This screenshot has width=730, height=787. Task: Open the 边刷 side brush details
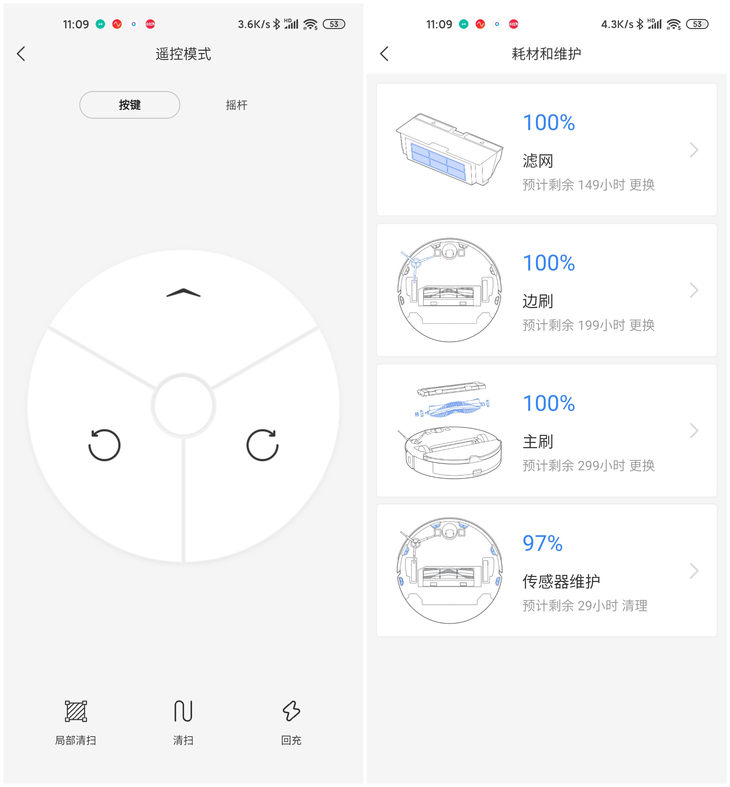(x=546, y=290)
